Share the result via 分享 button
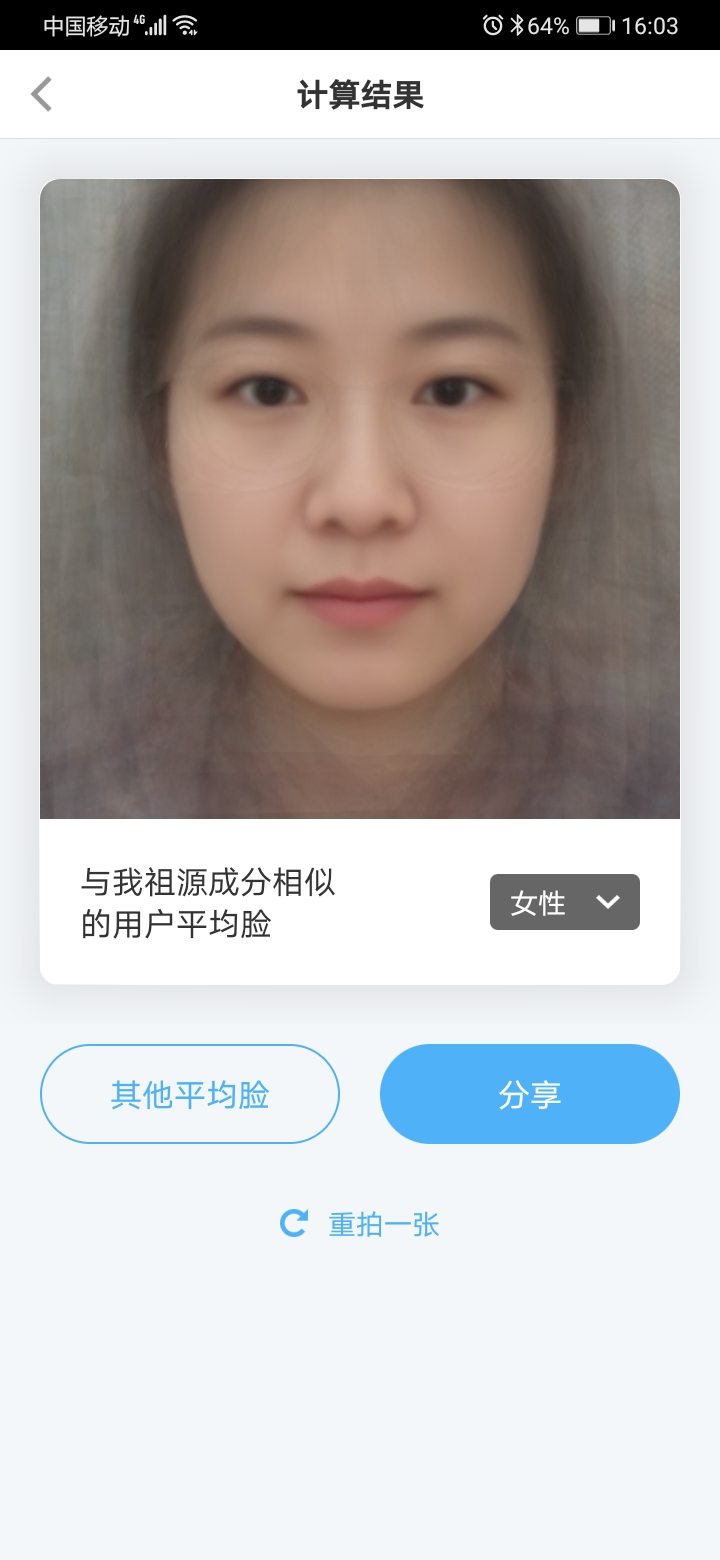This screenshot has width=720, height=1560. [530, 1094]
